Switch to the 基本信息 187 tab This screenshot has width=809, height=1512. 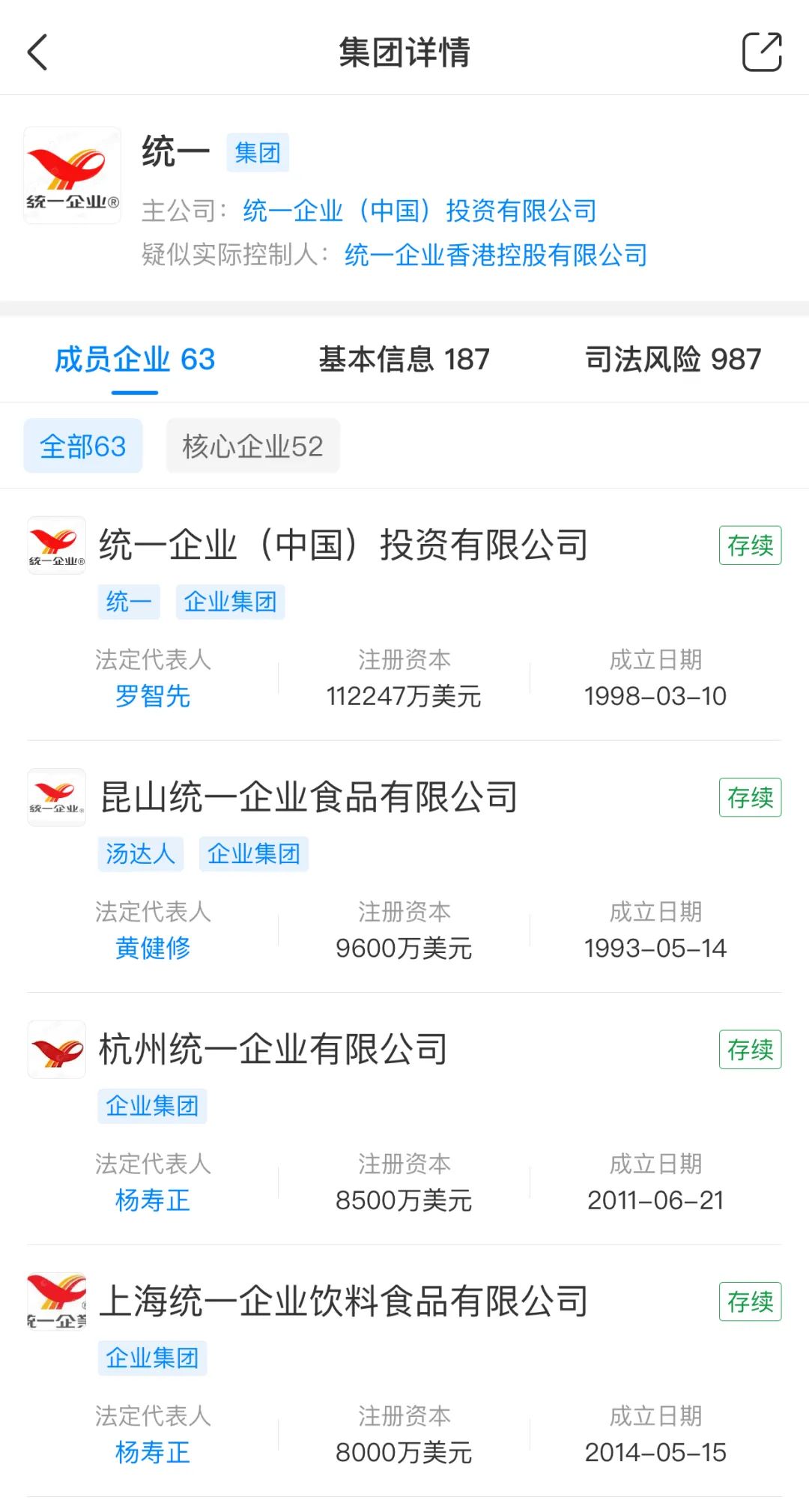[404, 360]
